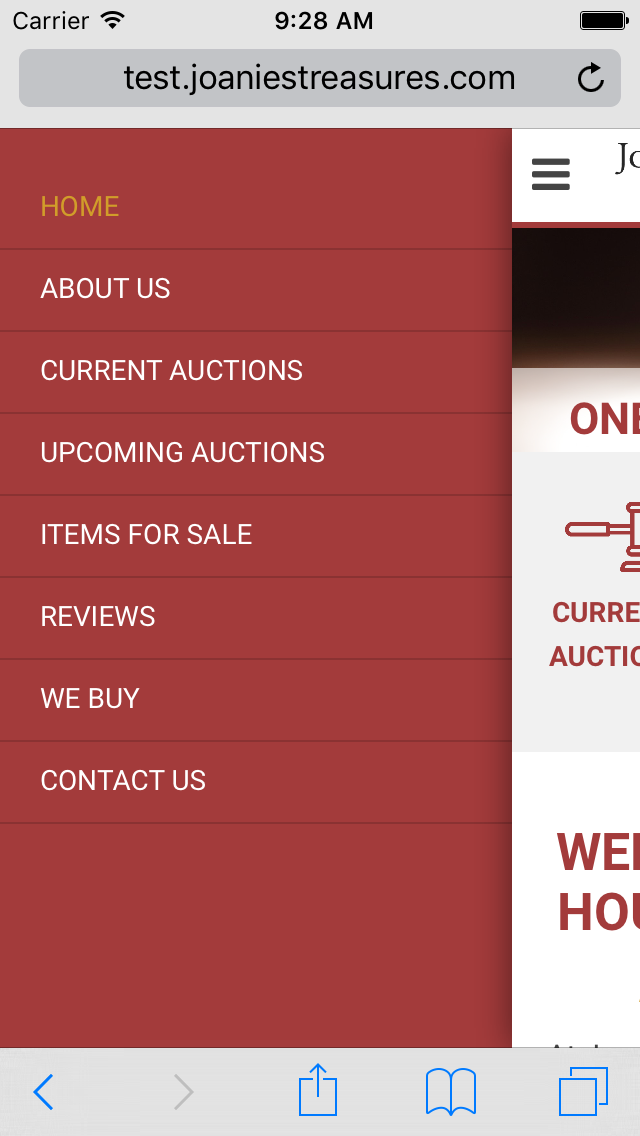The height and width of the screenshot is (1136, 640).
Task: Show open Safari tabs
Action: [x=583, y=1091]
